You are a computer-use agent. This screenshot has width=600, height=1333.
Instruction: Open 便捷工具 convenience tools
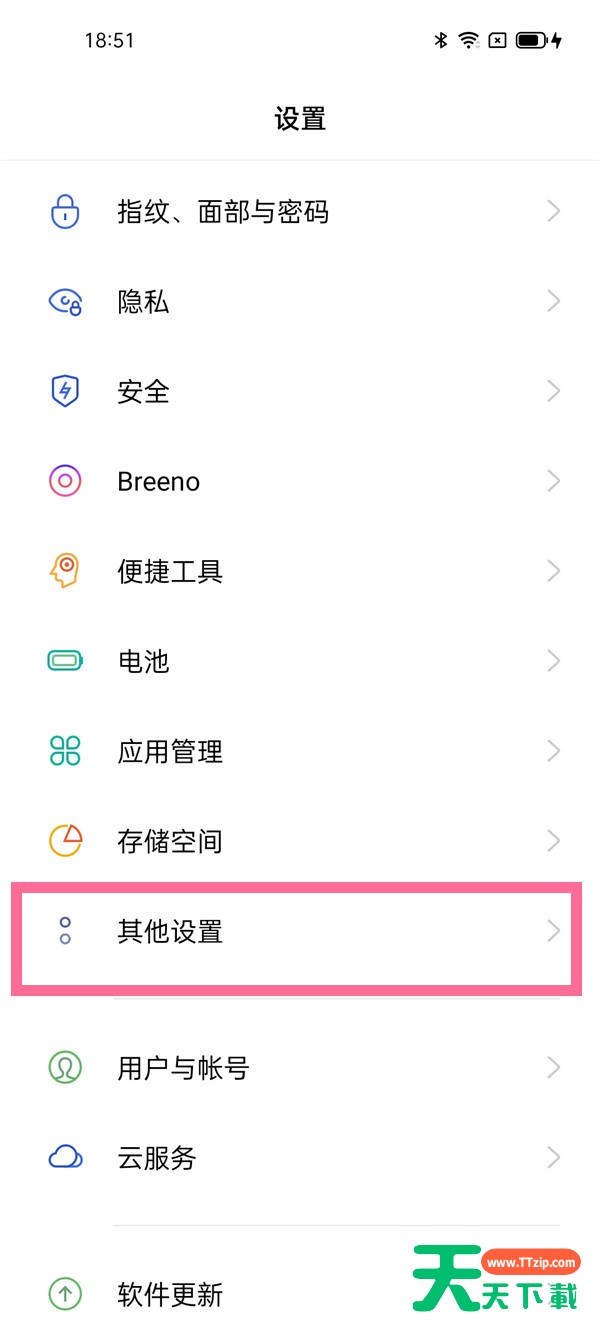click(300, 572)
